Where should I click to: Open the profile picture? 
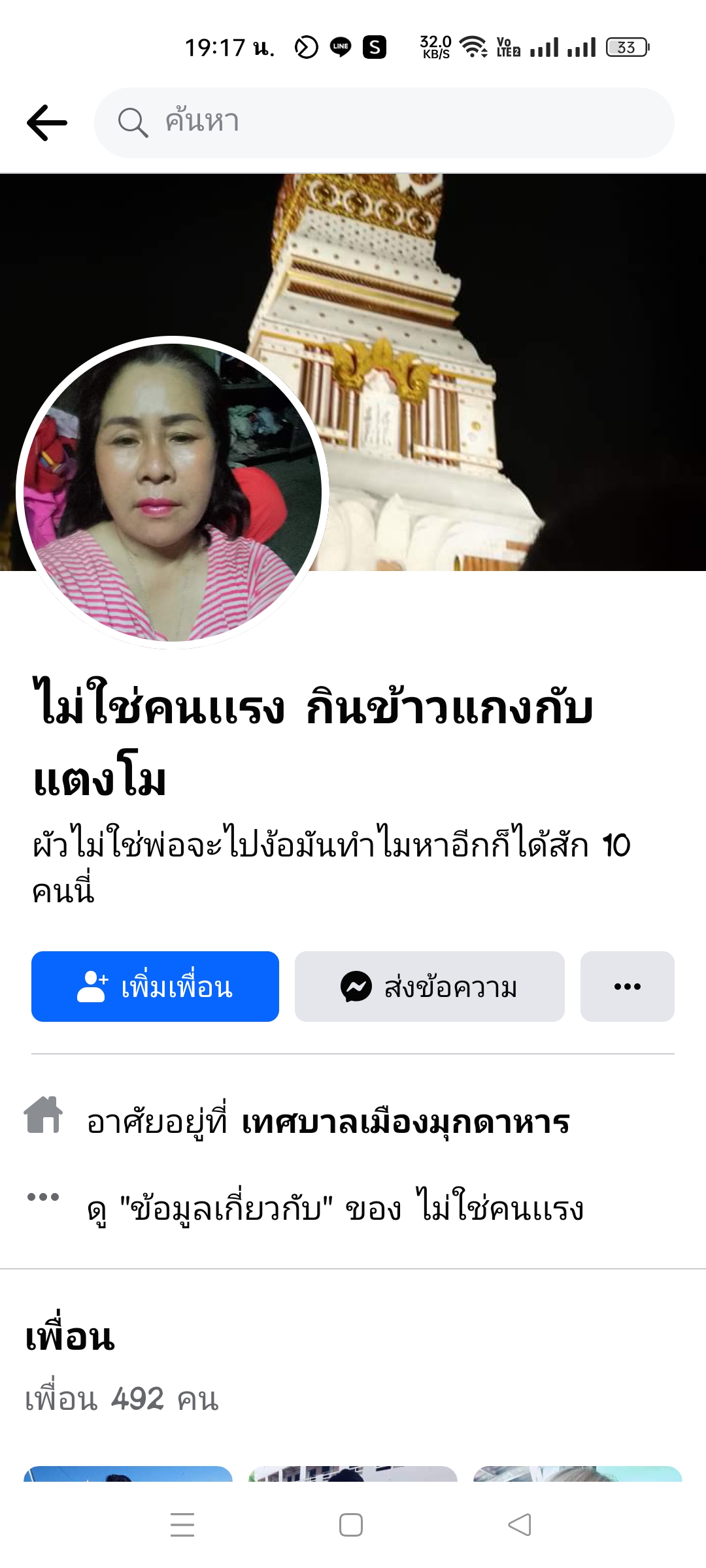click(172, 491)
